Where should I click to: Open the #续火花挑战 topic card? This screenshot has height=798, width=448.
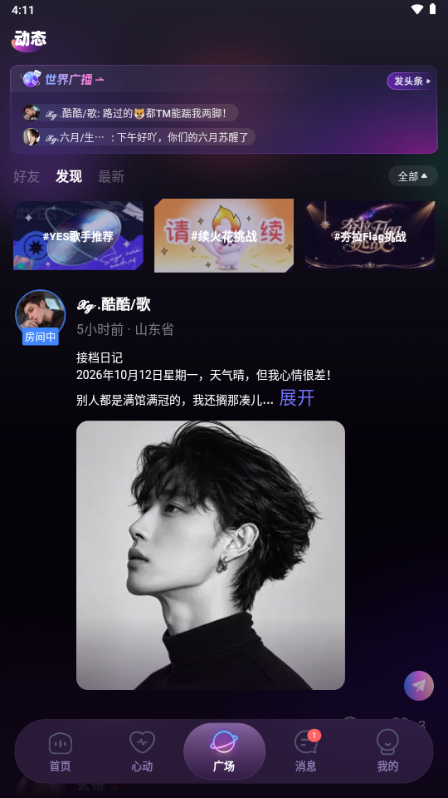[224, 236]
